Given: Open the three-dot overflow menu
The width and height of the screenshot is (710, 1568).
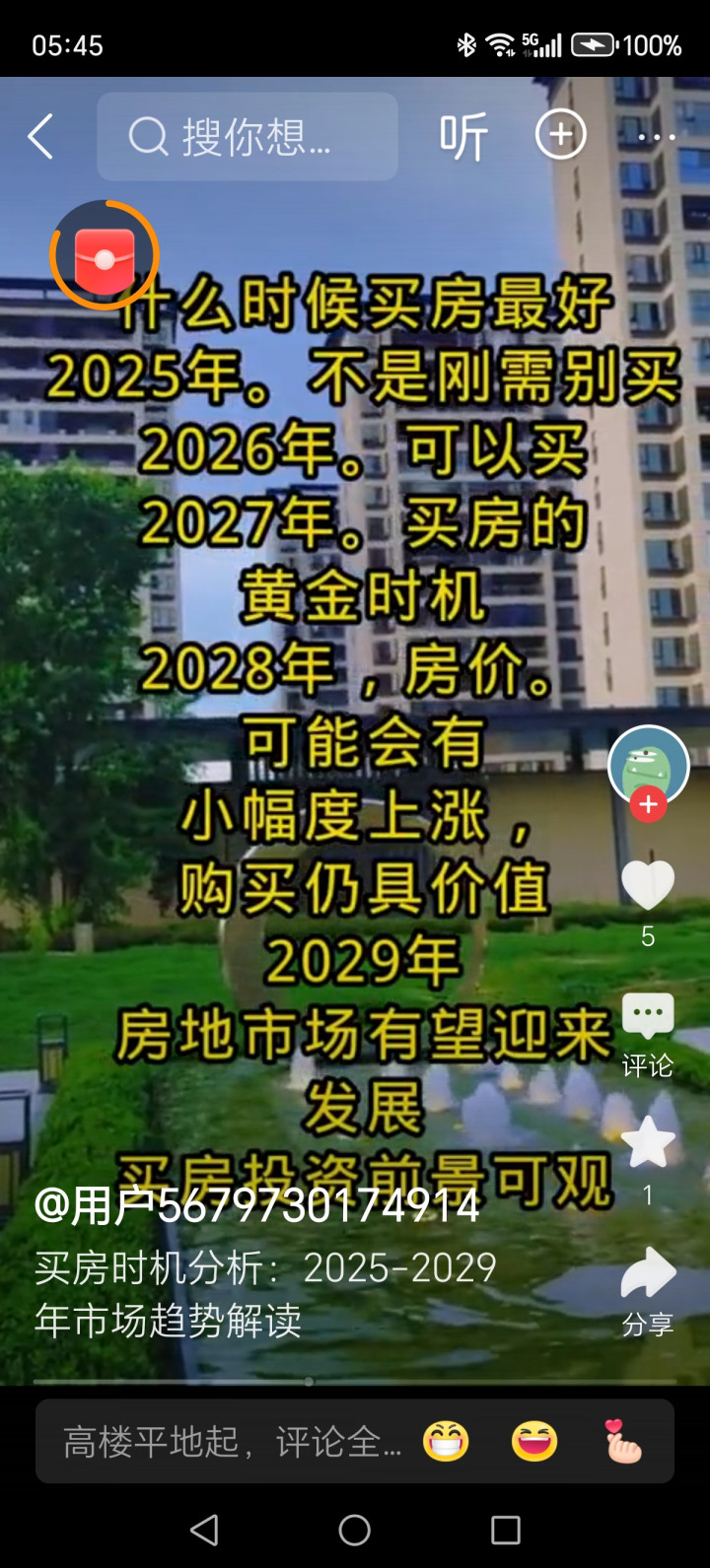Looking at the screenshot, I should point(656,136).
